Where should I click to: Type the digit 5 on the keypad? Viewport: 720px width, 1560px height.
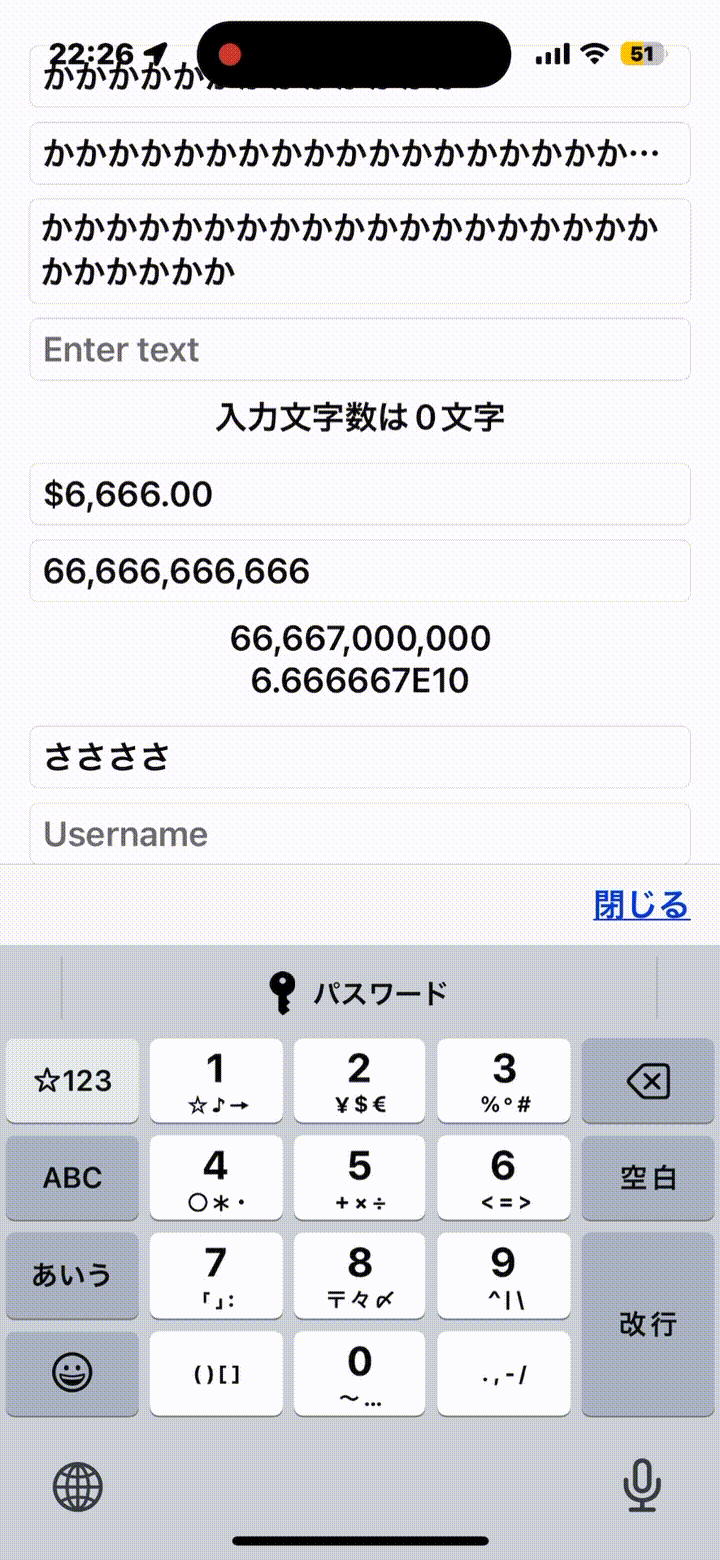[x=359, y=1177]
